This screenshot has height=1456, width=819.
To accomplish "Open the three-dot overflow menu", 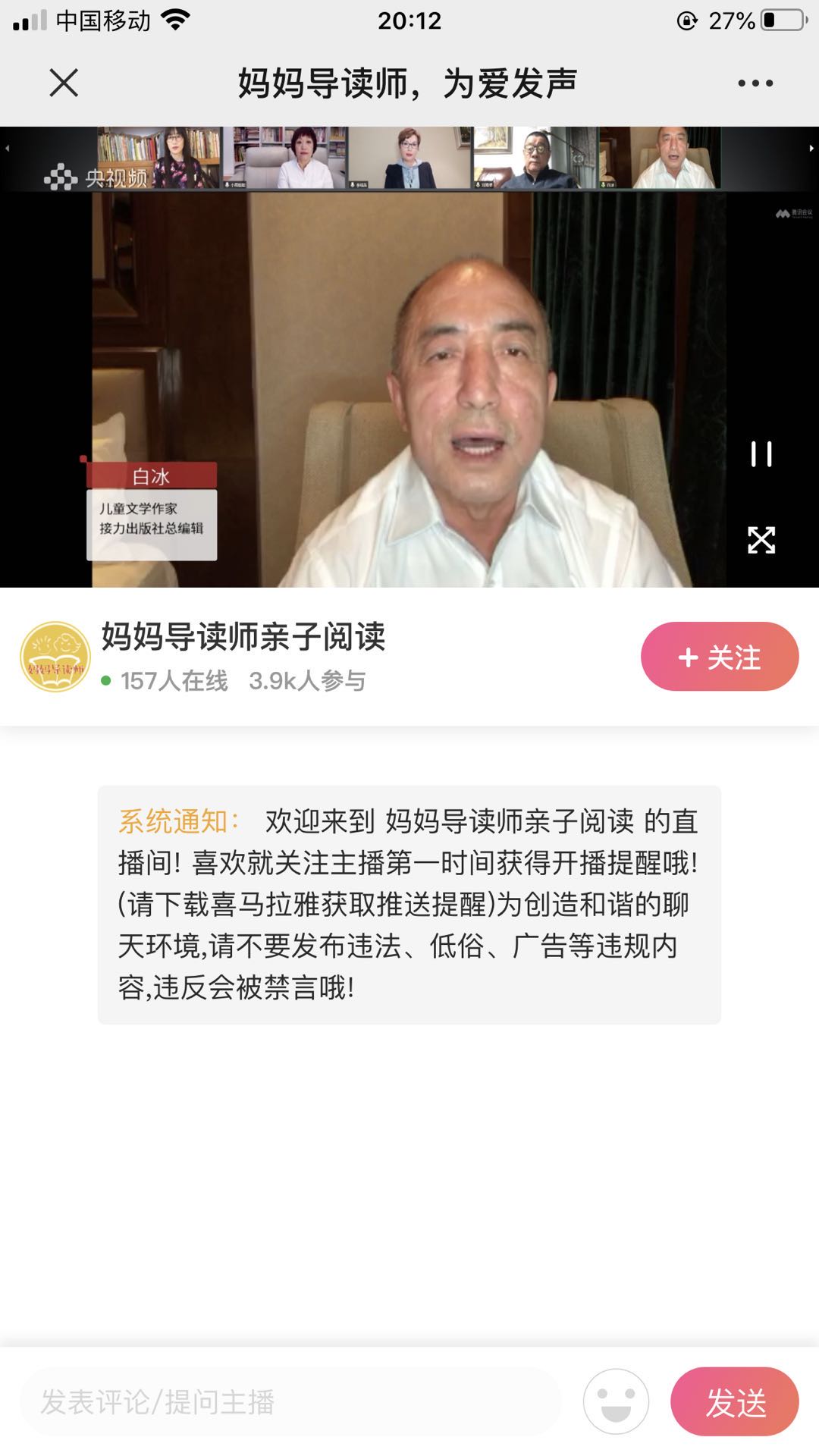I will [x=755, y=83].
